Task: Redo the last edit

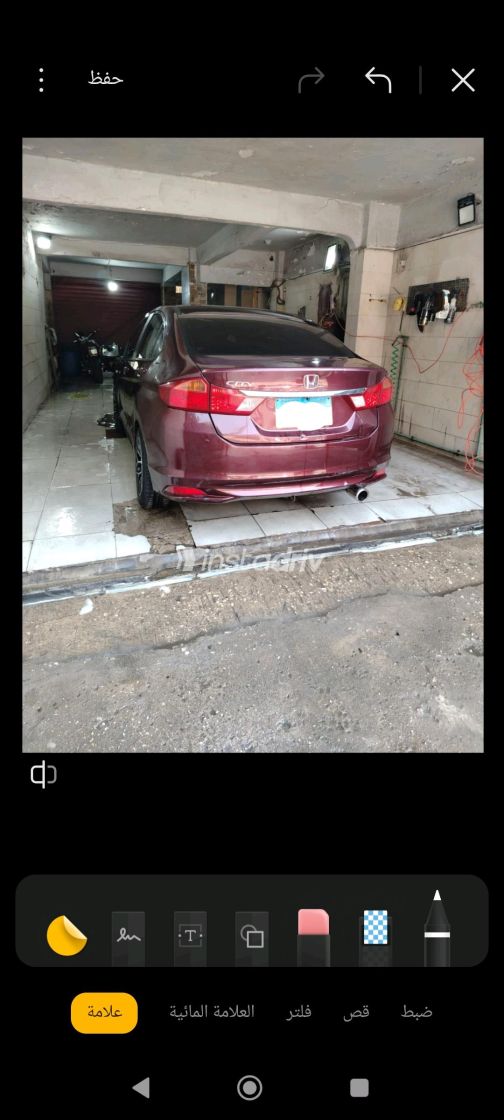Action: tap(311, 80)
